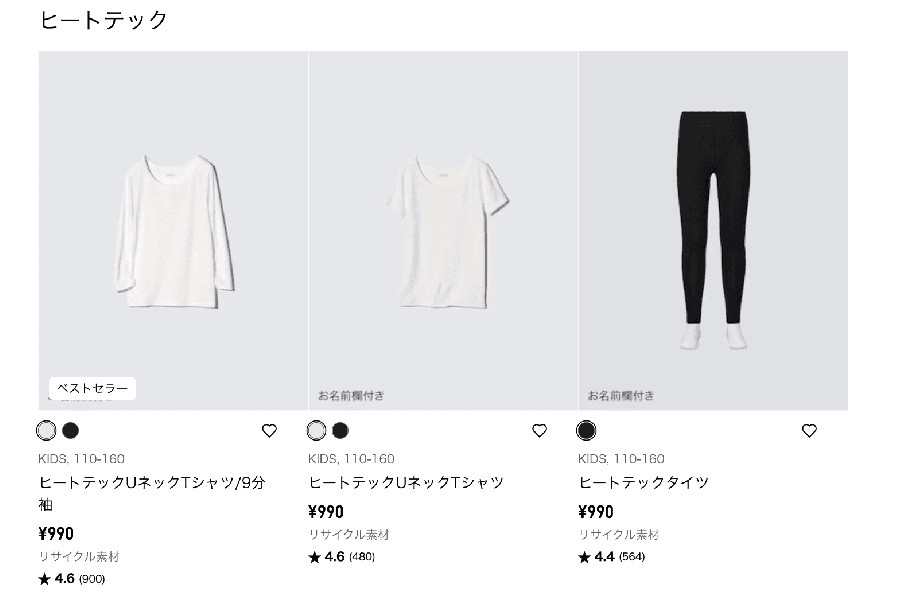Choose black swatch for short-sleeve UネックTシャツ
This screenshot has height=600, width=900.
pyautogui.click(x=340, y=431)
